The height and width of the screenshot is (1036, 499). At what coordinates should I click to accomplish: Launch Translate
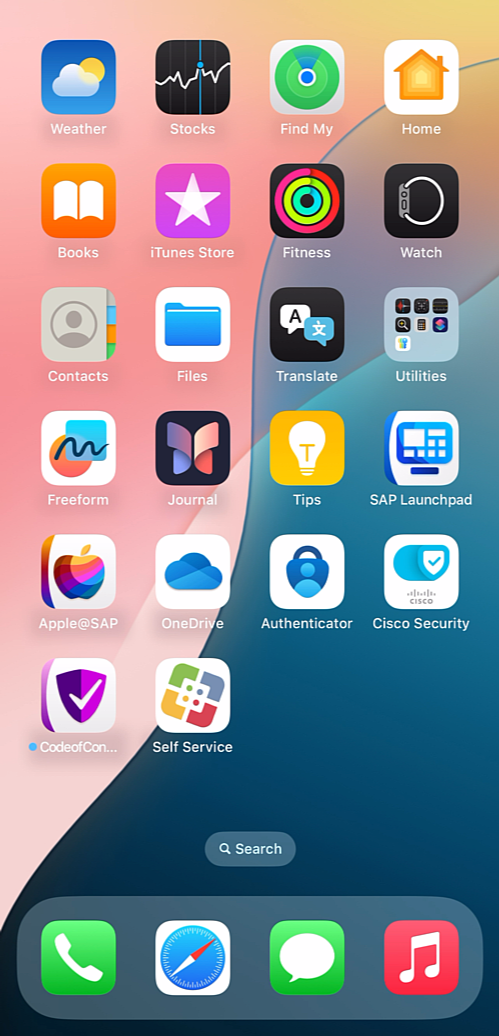click(x=307, y=324)
